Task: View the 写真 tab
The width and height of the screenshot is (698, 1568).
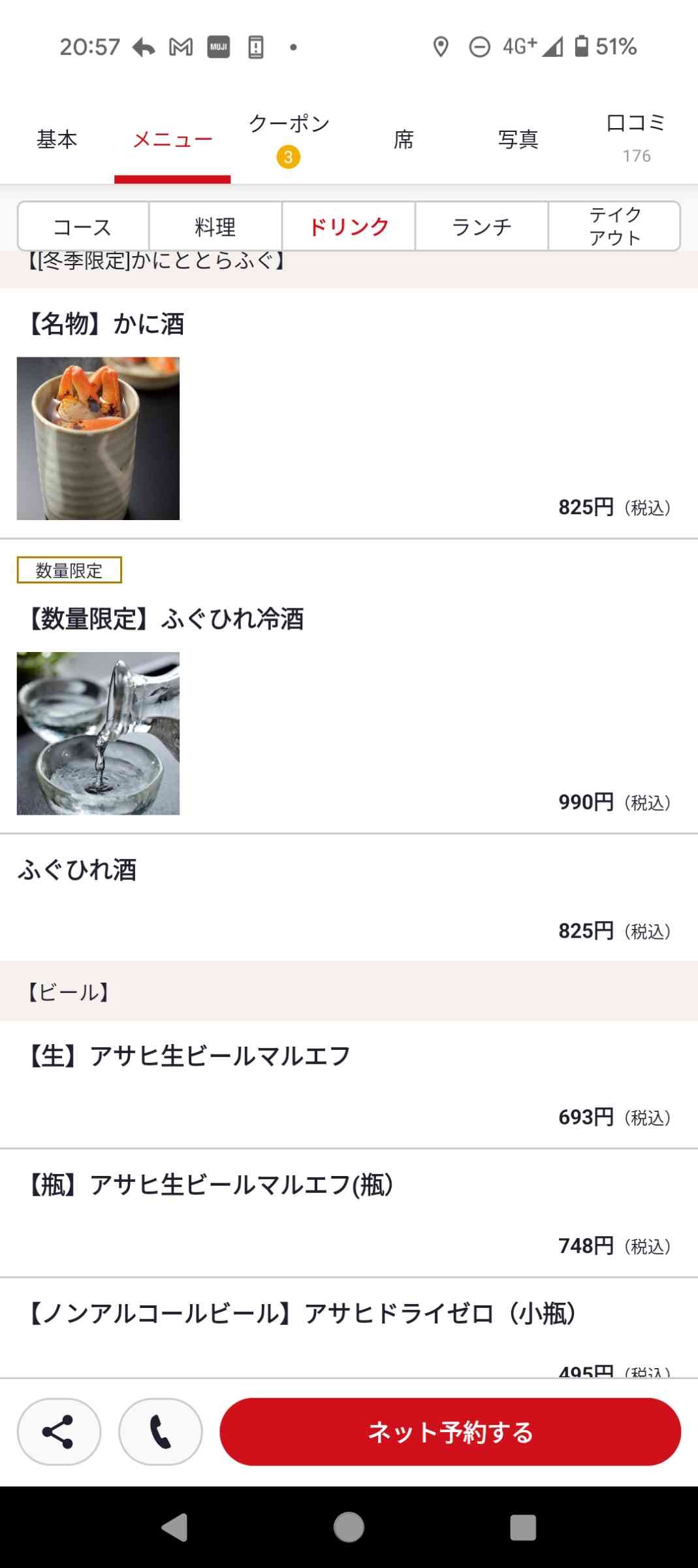Action: pos(518,140)
